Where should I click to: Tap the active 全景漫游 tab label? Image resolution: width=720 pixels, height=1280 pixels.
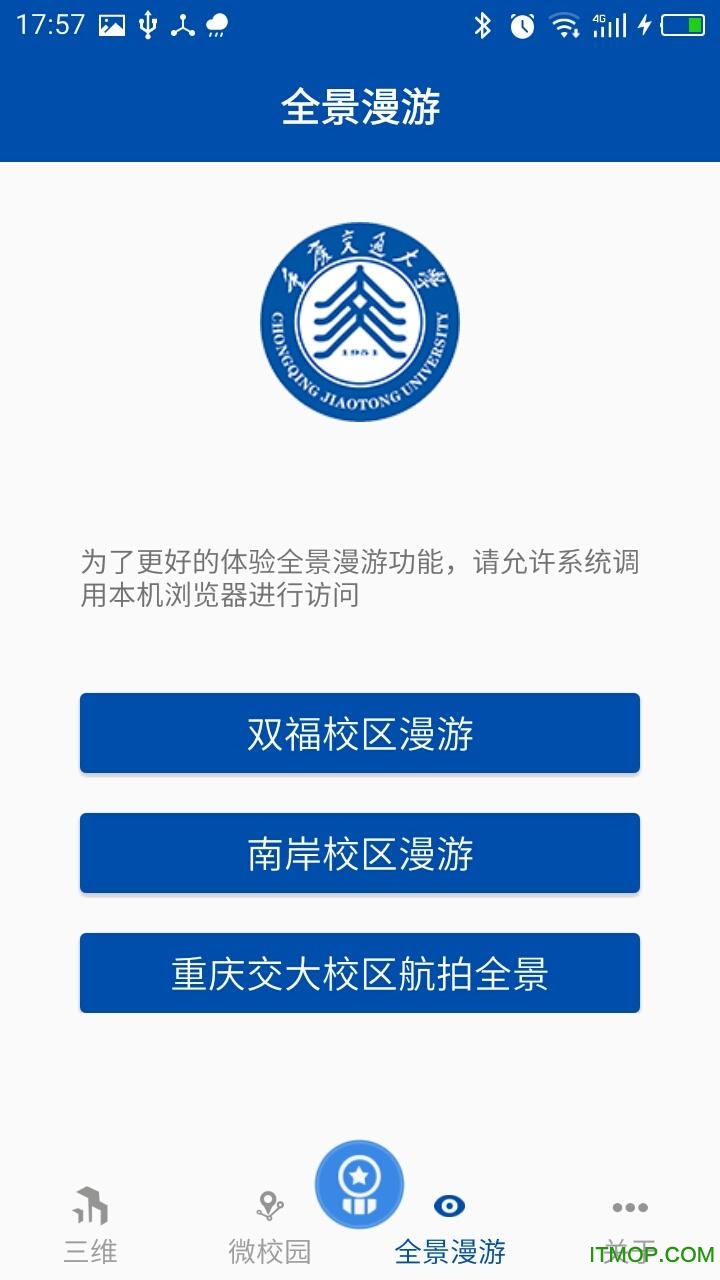coord(452,1251)
